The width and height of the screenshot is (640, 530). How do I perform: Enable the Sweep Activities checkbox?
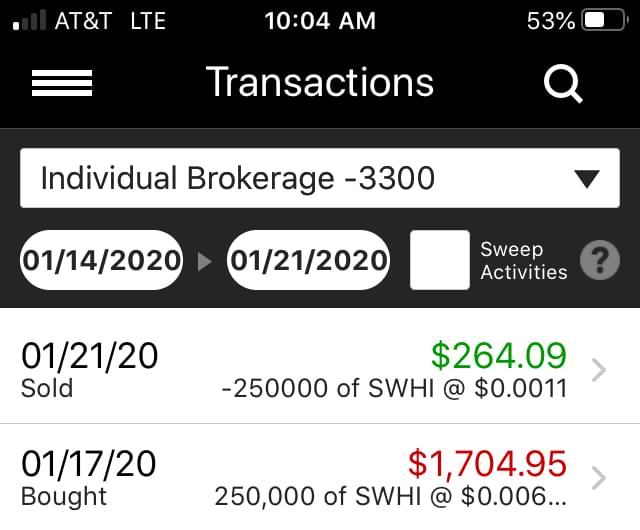440,260
